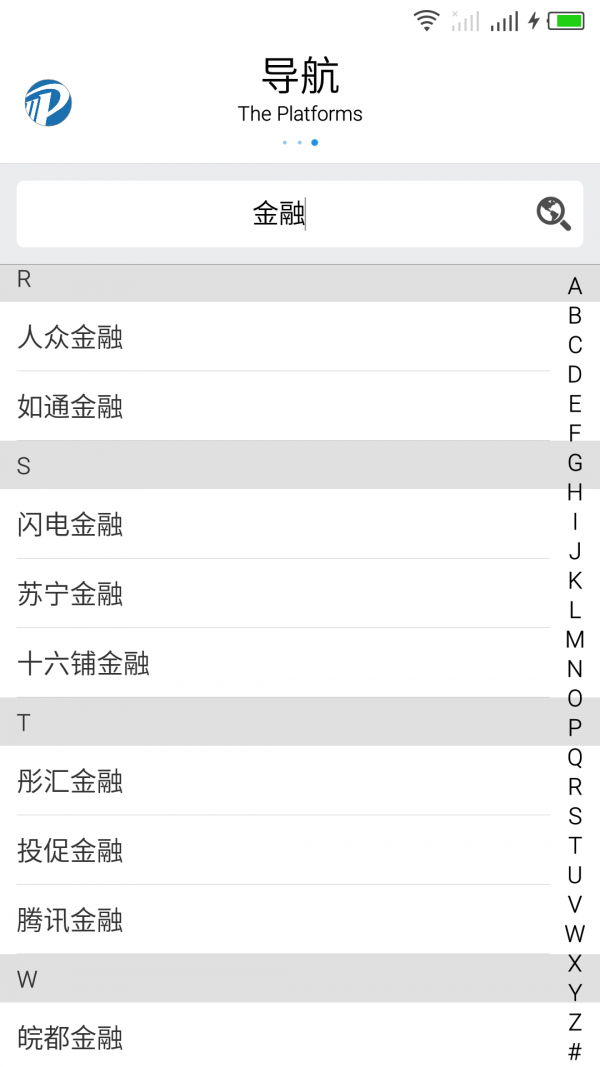The width and height of the screenshot is (600, 1067).
Task: Open 苏宁金融 entry
Action: (283, 594)
